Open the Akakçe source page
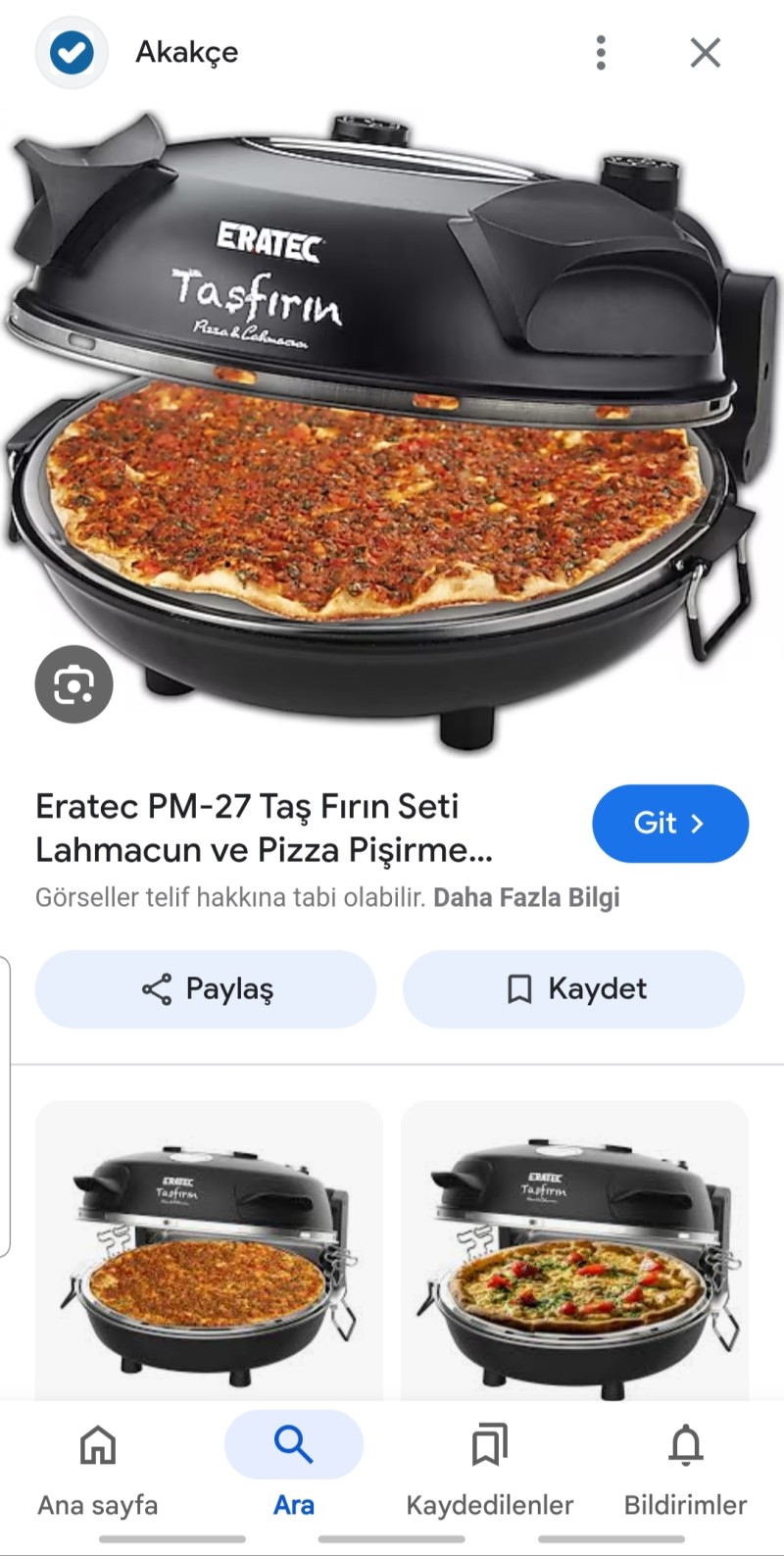 point(186,53)
